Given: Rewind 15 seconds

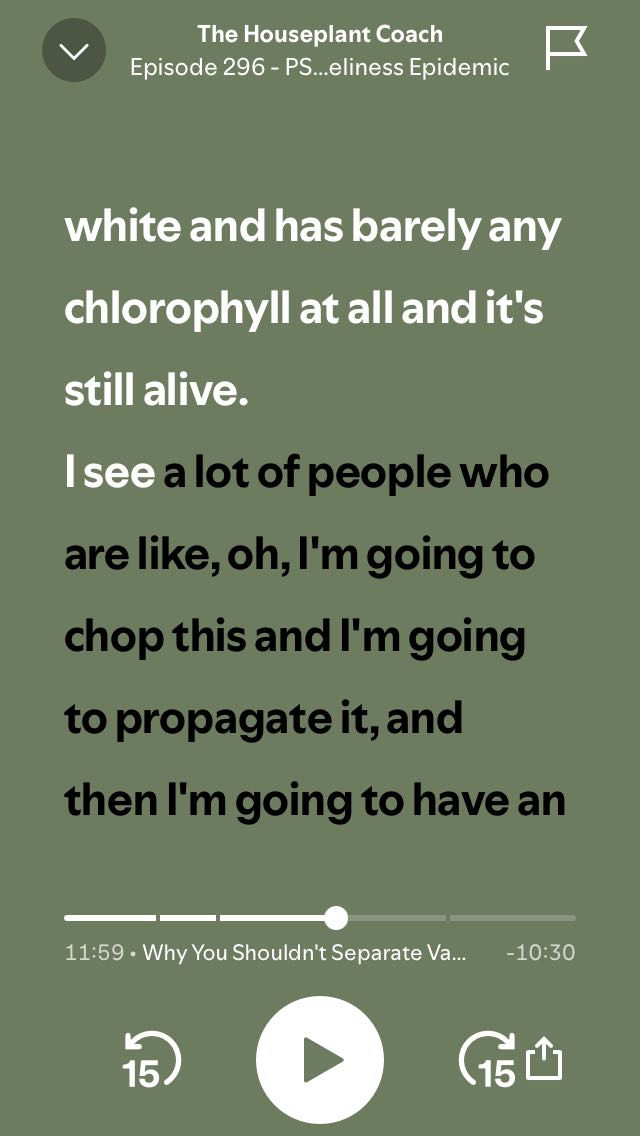Looking at the screenshot, I should pos(151,1060).
